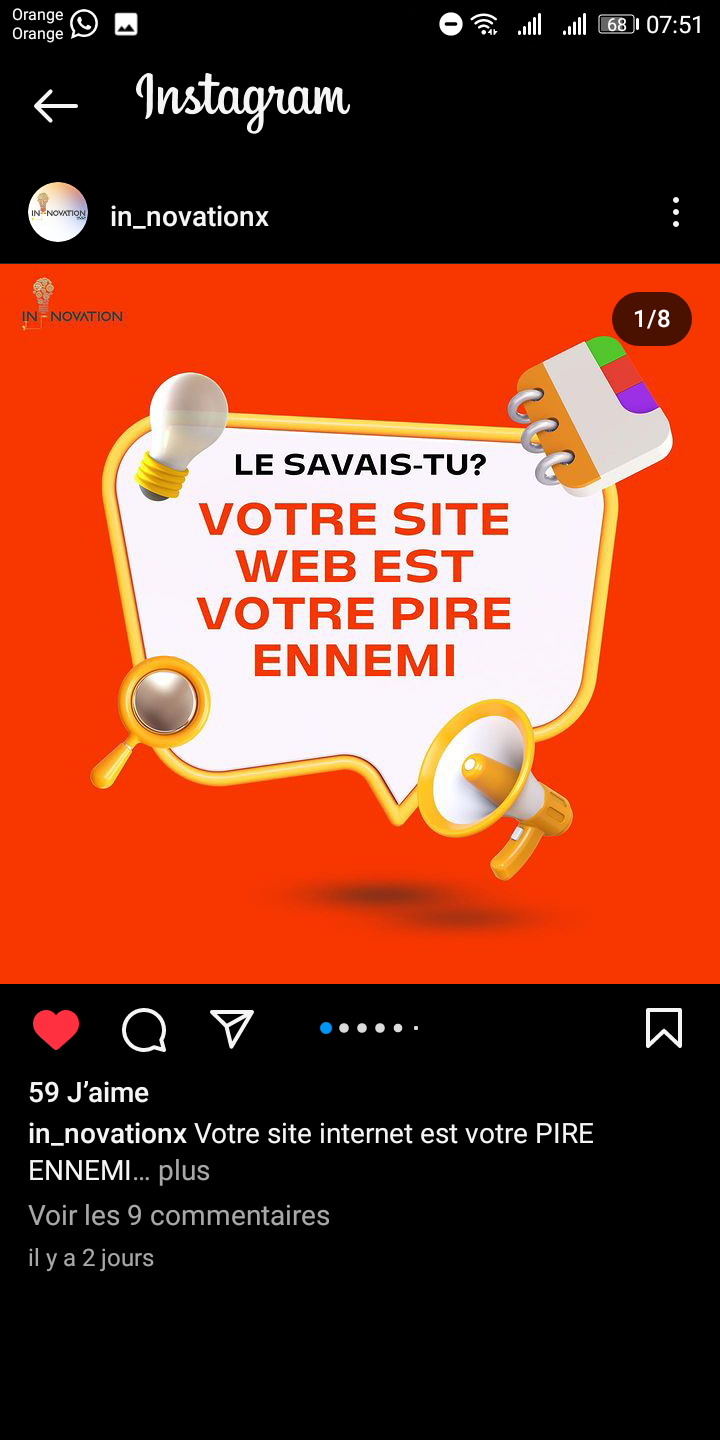Screen dimensions: 720x1440
Task: View the 59 J'aime likes list
Action: click(x=89, y=1092)
